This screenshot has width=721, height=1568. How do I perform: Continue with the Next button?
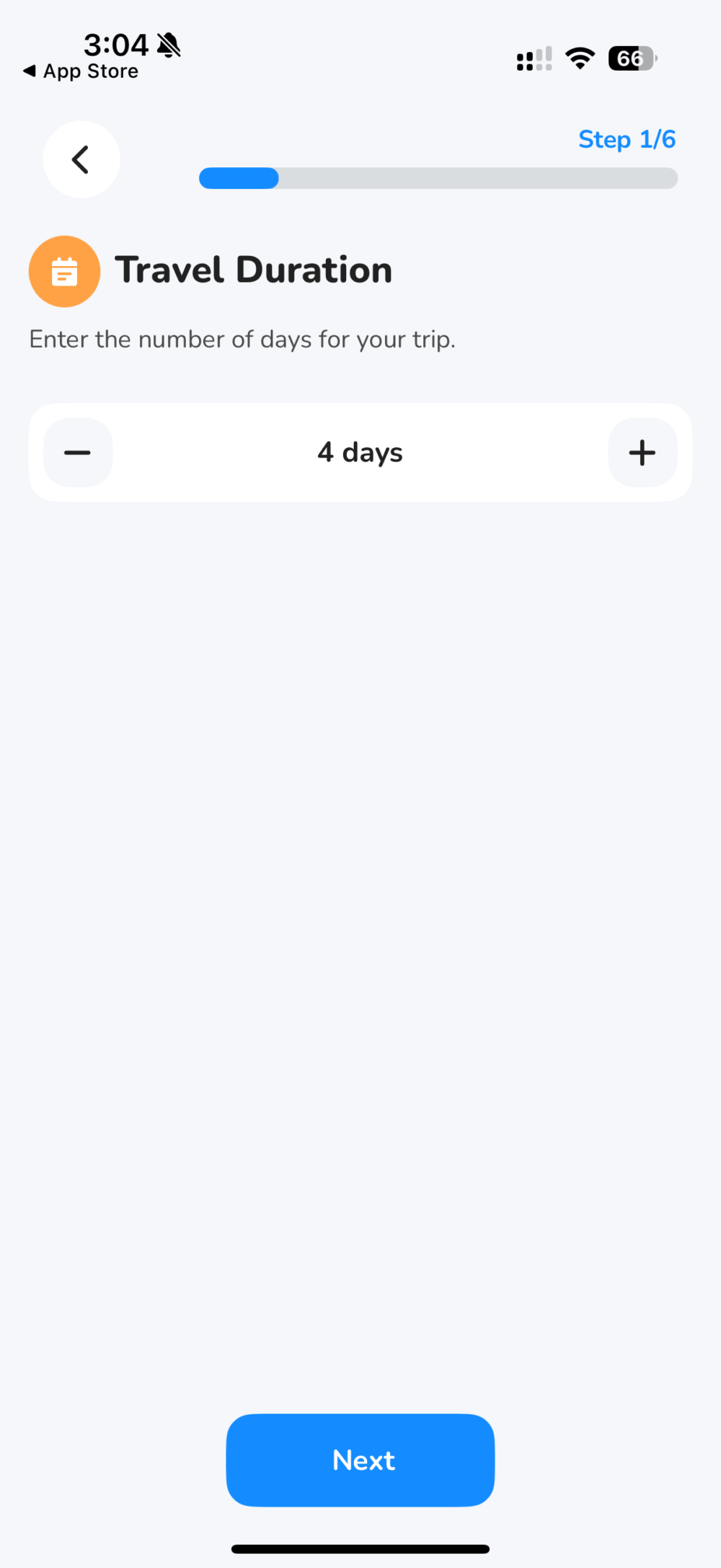[360, 1460]
